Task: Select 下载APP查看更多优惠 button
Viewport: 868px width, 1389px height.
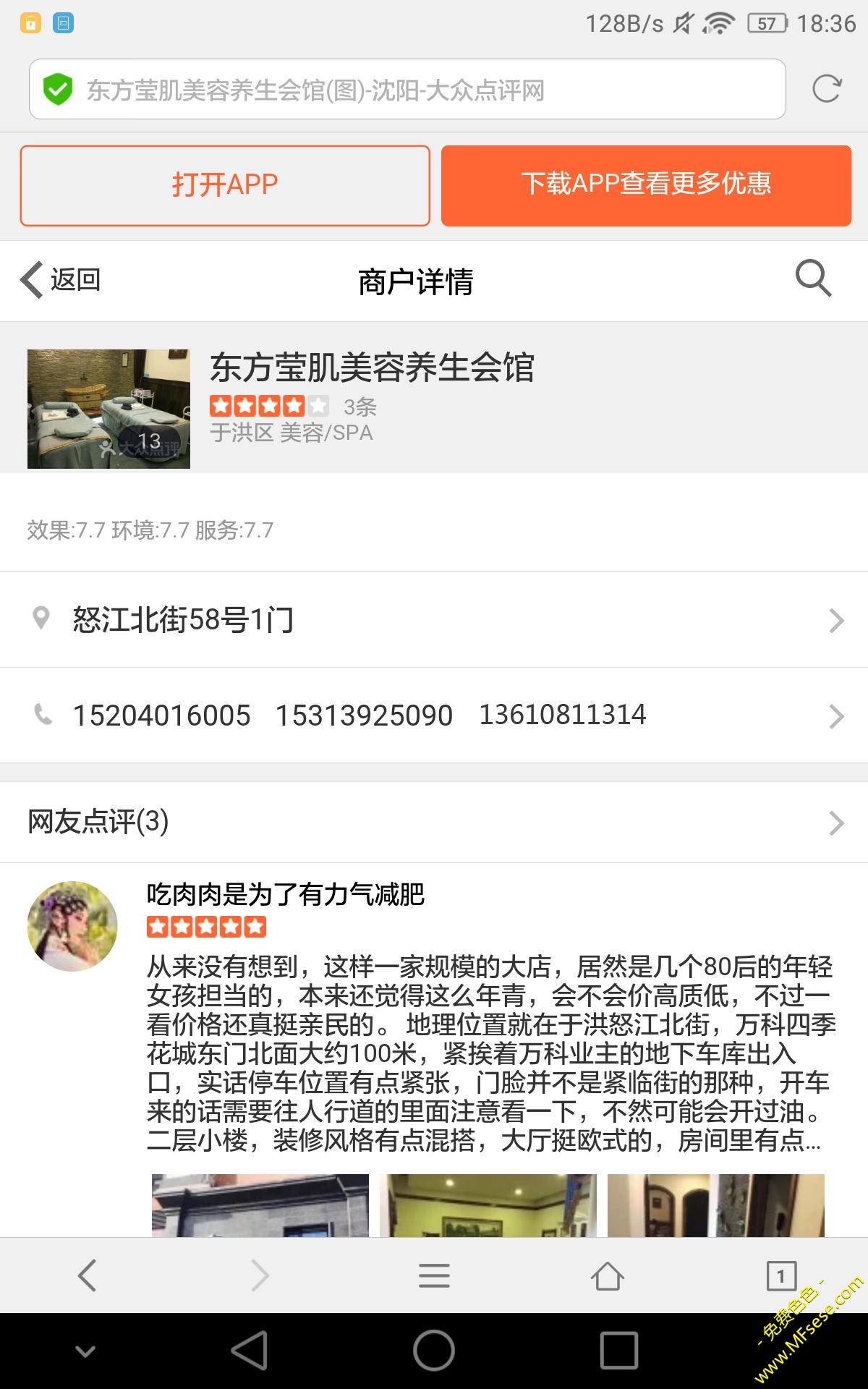Action: tap(646, 186)
